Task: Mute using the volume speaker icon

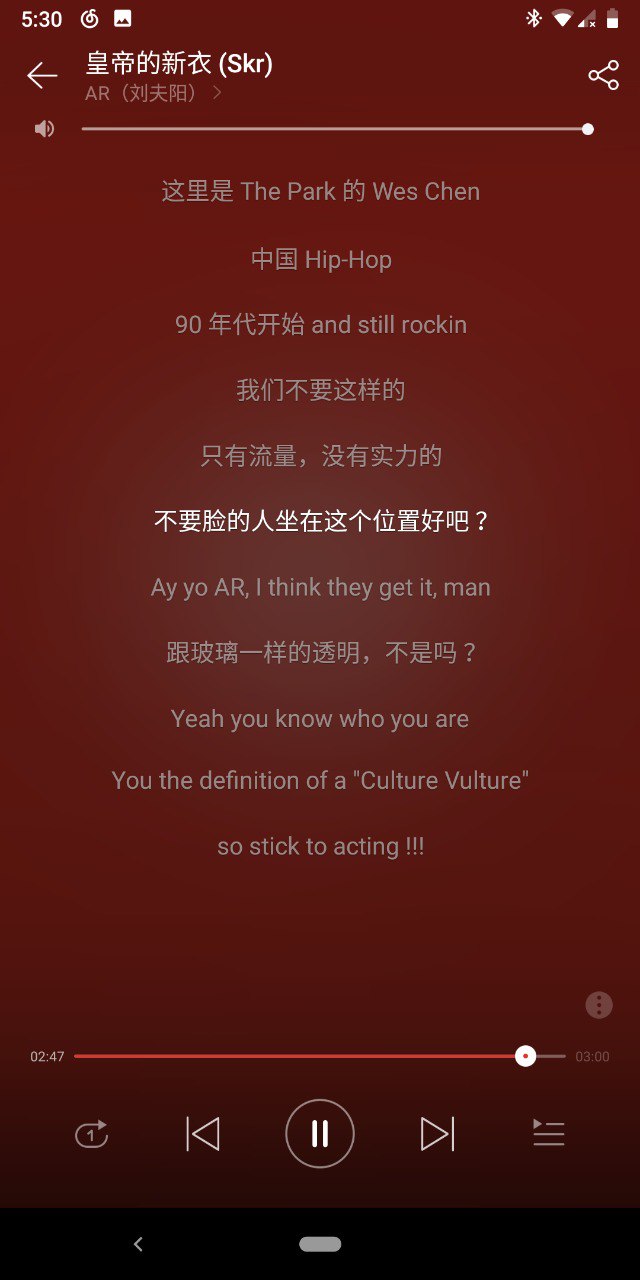Action: 44,129
